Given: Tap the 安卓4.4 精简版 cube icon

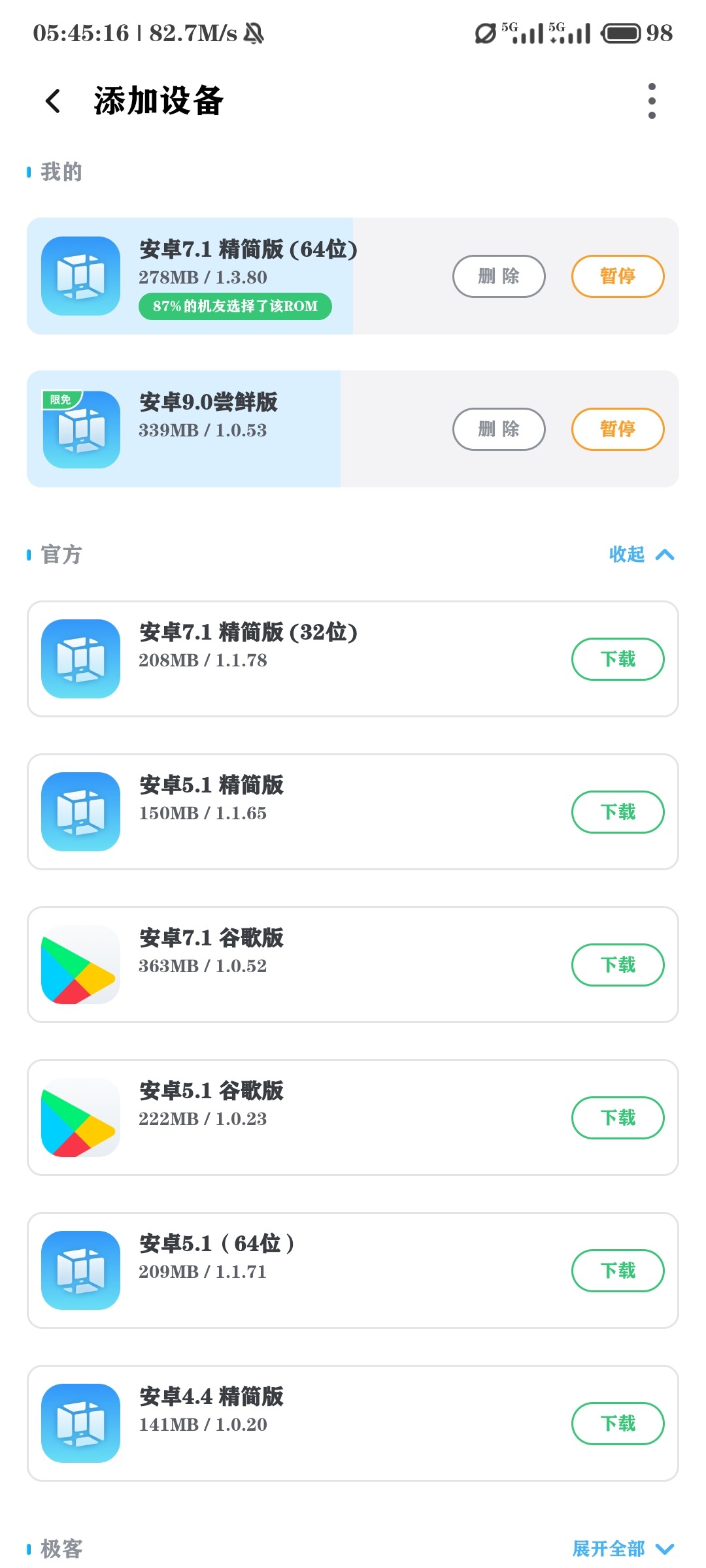Looking at the screenshot, I should [80, 1423].
